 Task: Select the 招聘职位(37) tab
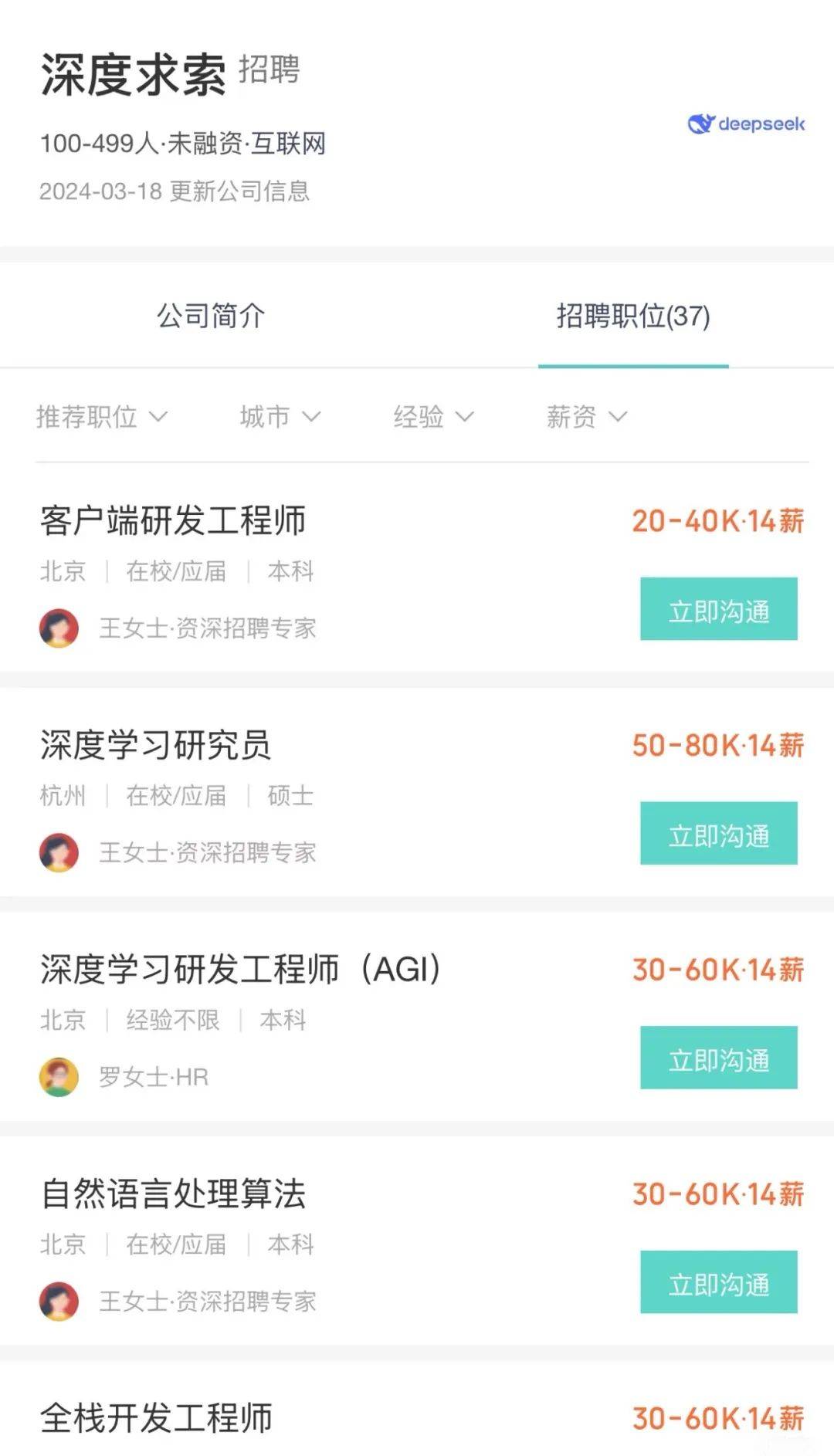pos(633,316)
